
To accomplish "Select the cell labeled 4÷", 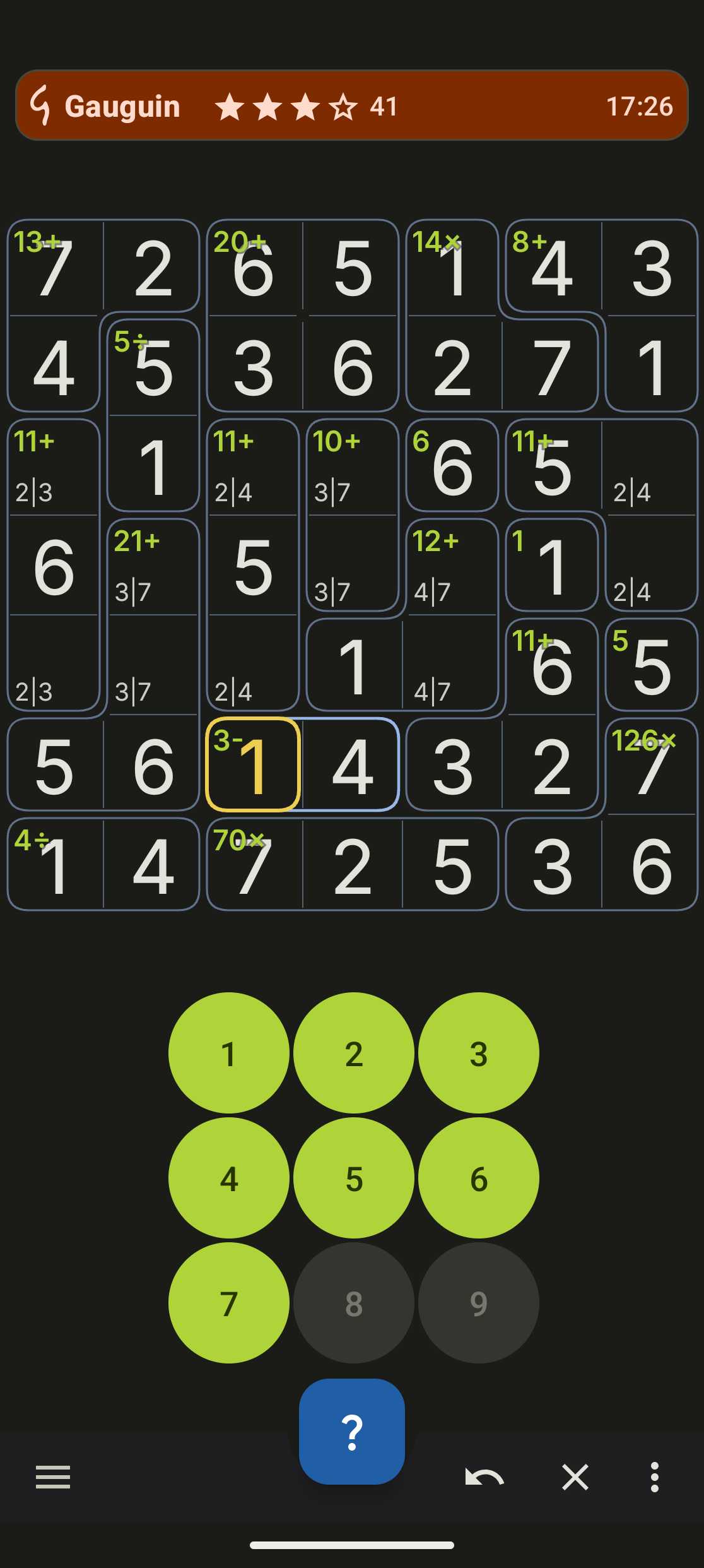I will tap(54, 865).
